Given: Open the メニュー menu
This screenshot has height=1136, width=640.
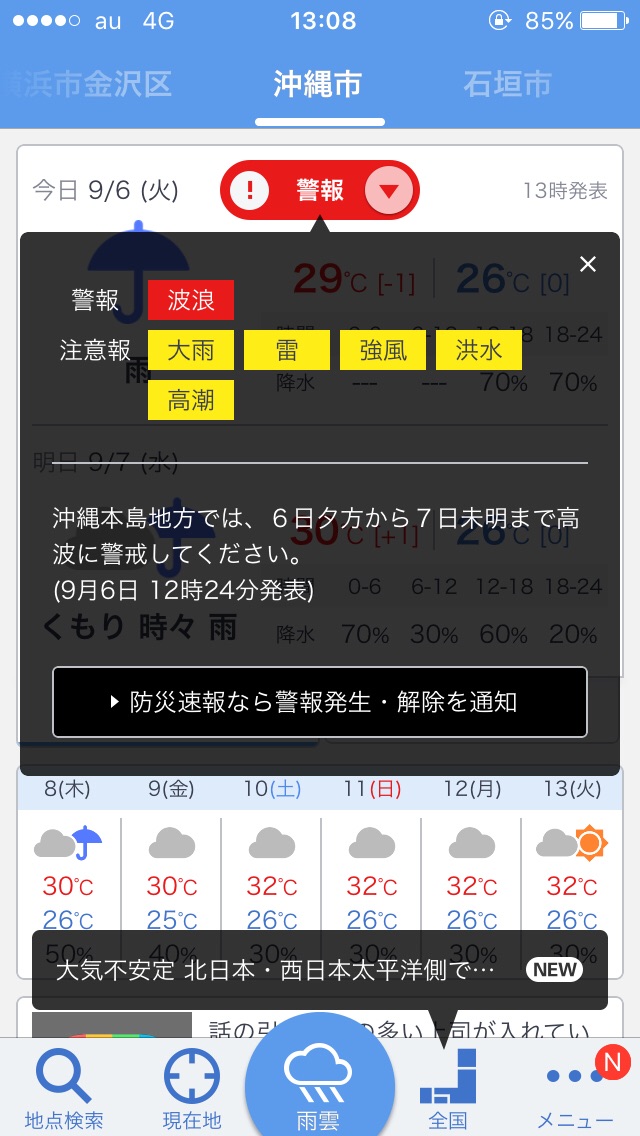Looking at the screenshot, I should (575, 1087).
